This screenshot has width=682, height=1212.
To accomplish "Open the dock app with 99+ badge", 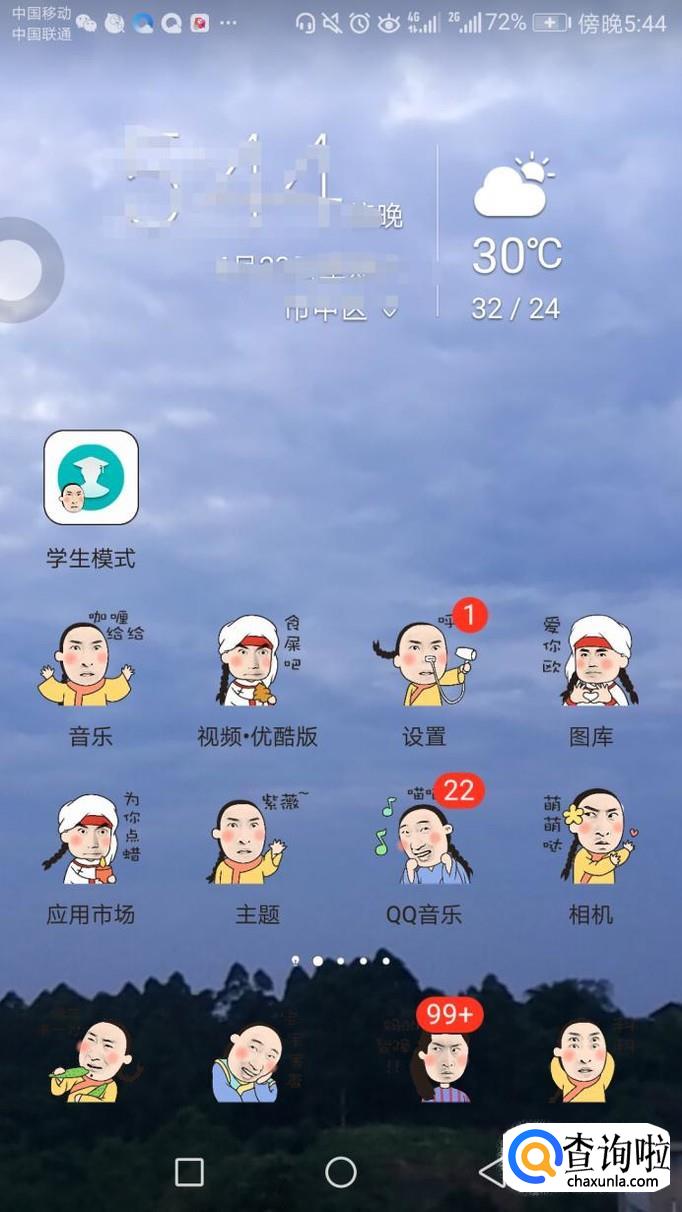I will (445, 1060).
